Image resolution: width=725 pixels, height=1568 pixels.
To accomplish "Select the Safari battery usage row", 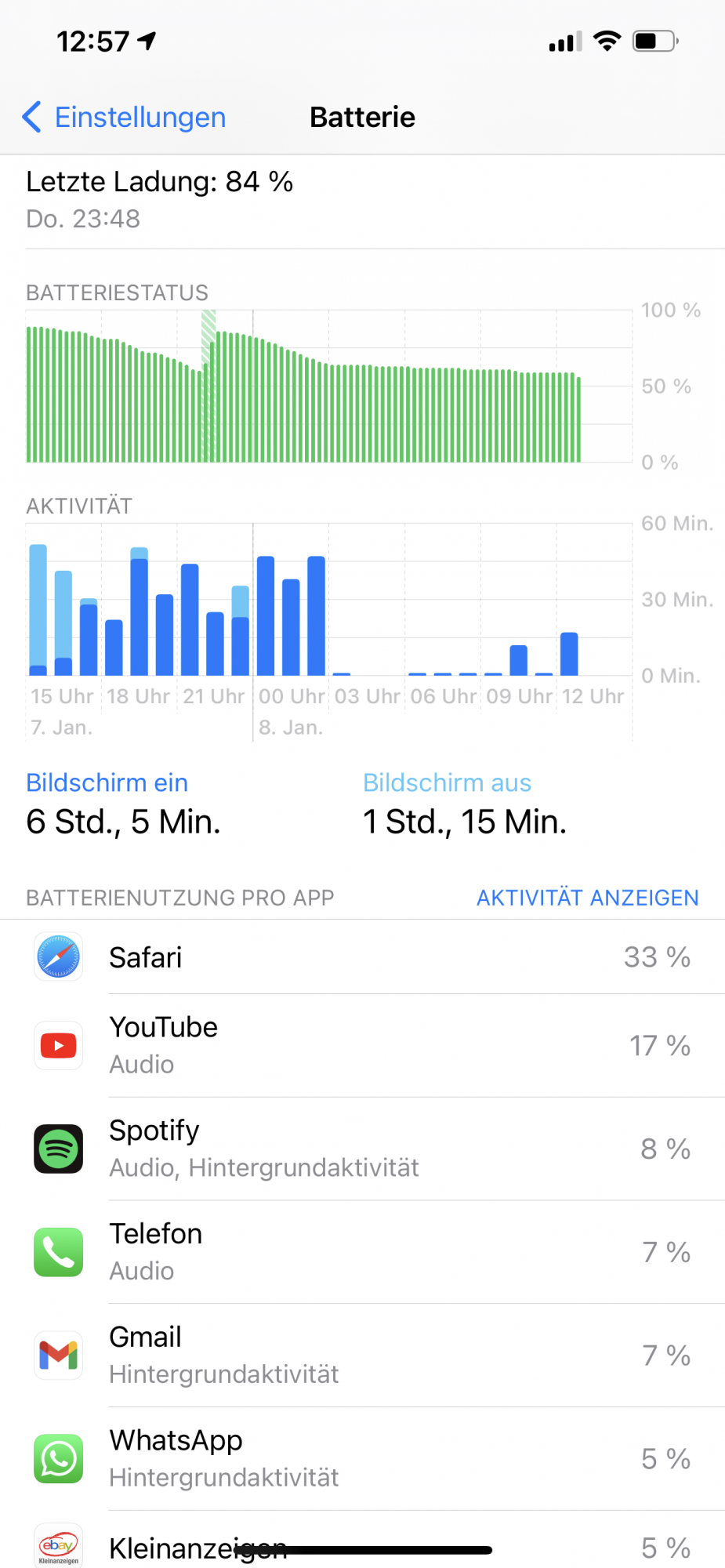I will pyautogui.click(x=362, y=957).
